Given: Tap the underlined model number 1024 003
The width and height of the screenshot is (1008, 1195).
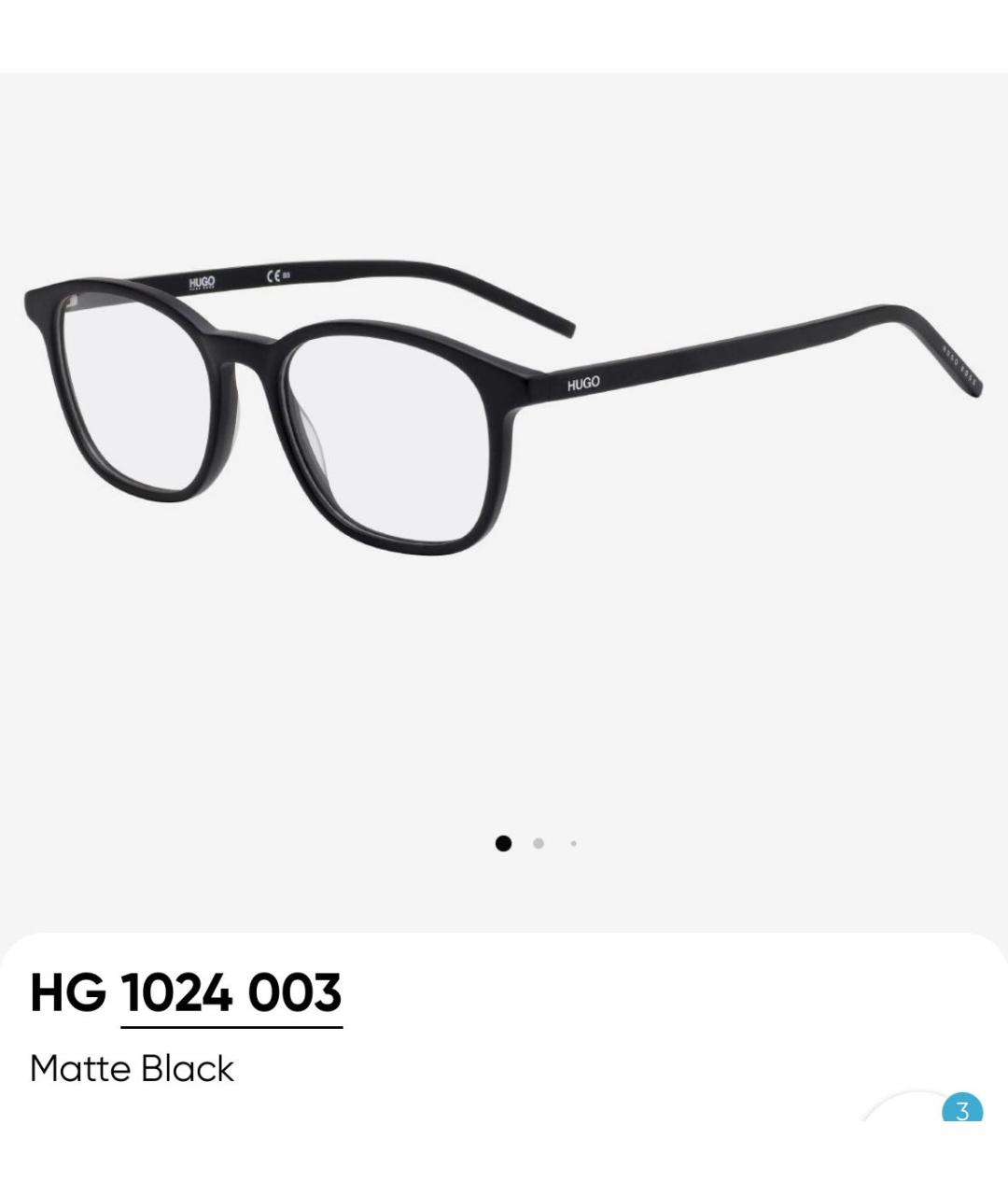Looking at the screenshot, I should [231, 992].
